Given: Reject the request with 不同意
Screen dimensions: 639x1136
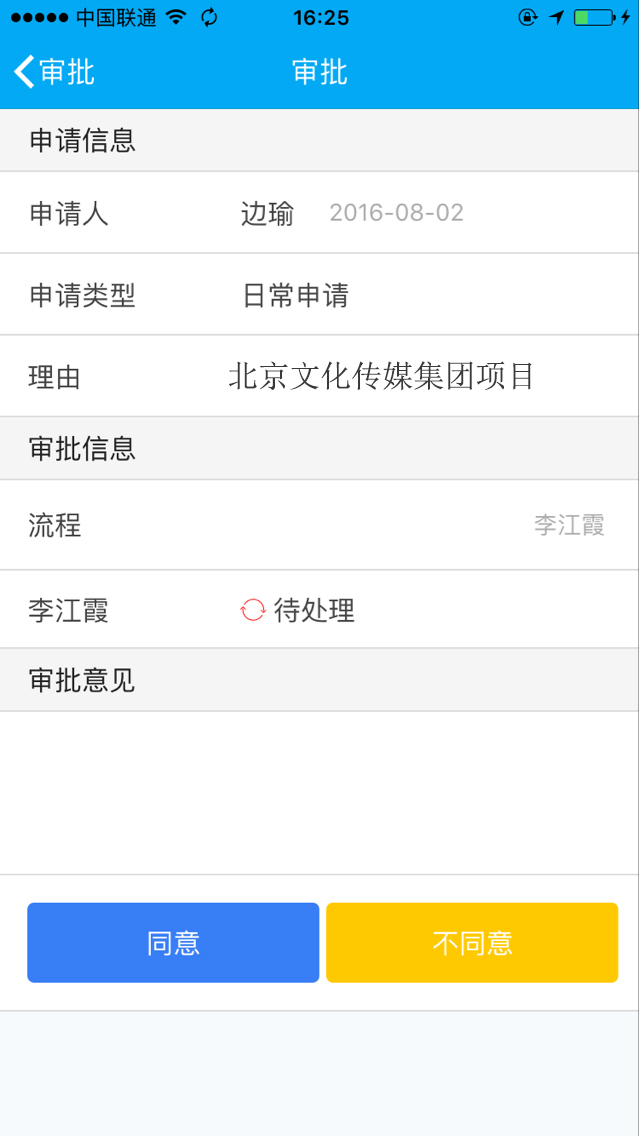Looking at the screenshot, I should pos(472,943).
